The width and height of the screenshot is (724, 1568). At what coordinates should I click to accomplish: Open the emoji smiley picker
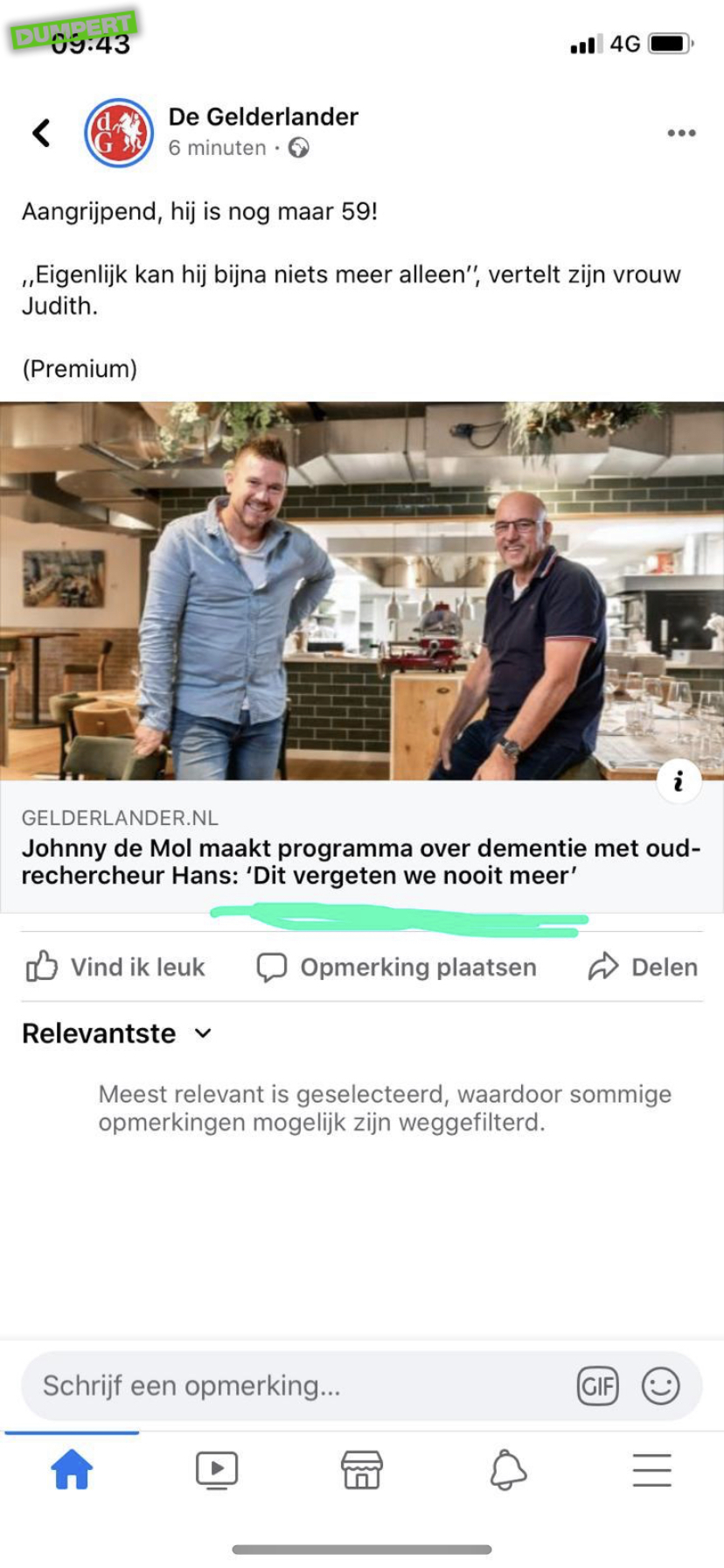pyautogui.click(x=660, y=1386)
